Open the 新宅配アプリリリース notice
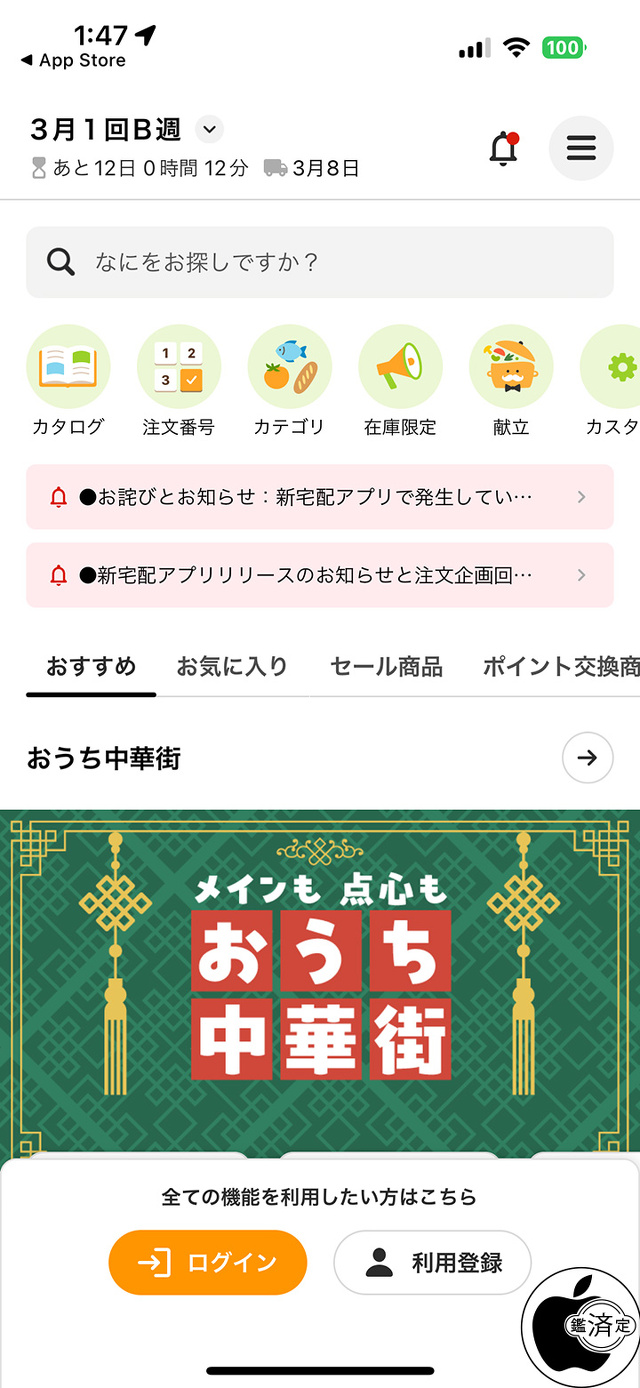The height and width of the screenshot is (1388, 640). tap(320, 575)
